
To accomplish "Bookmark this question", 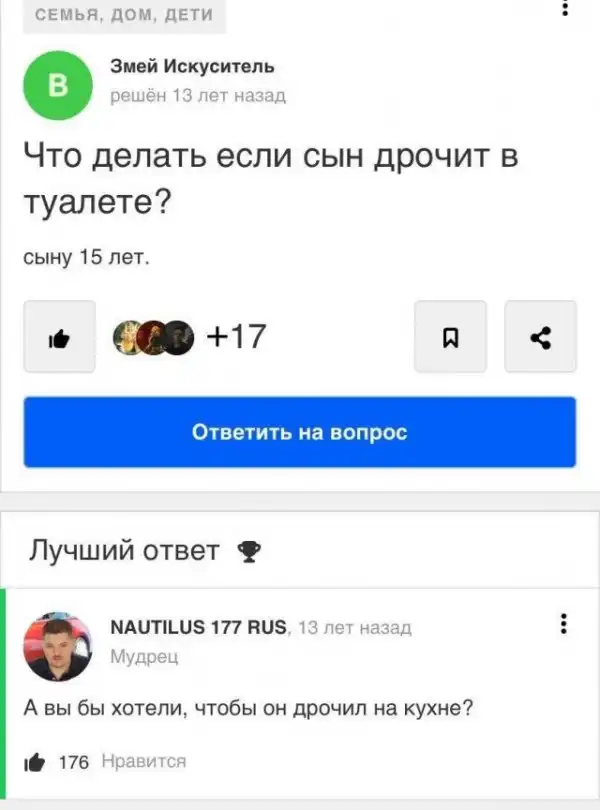I will click(450, 337).
